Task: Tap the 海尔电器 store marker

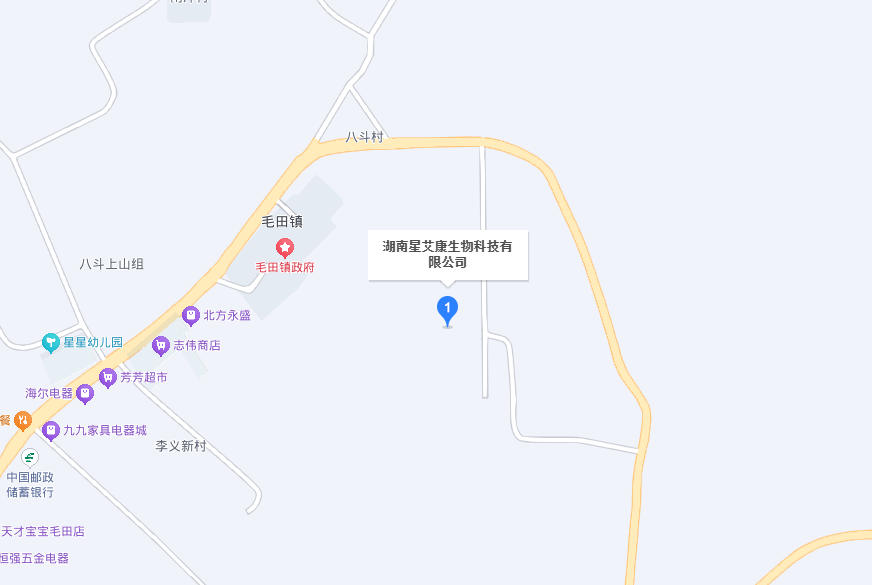Action: pos(85,393)
